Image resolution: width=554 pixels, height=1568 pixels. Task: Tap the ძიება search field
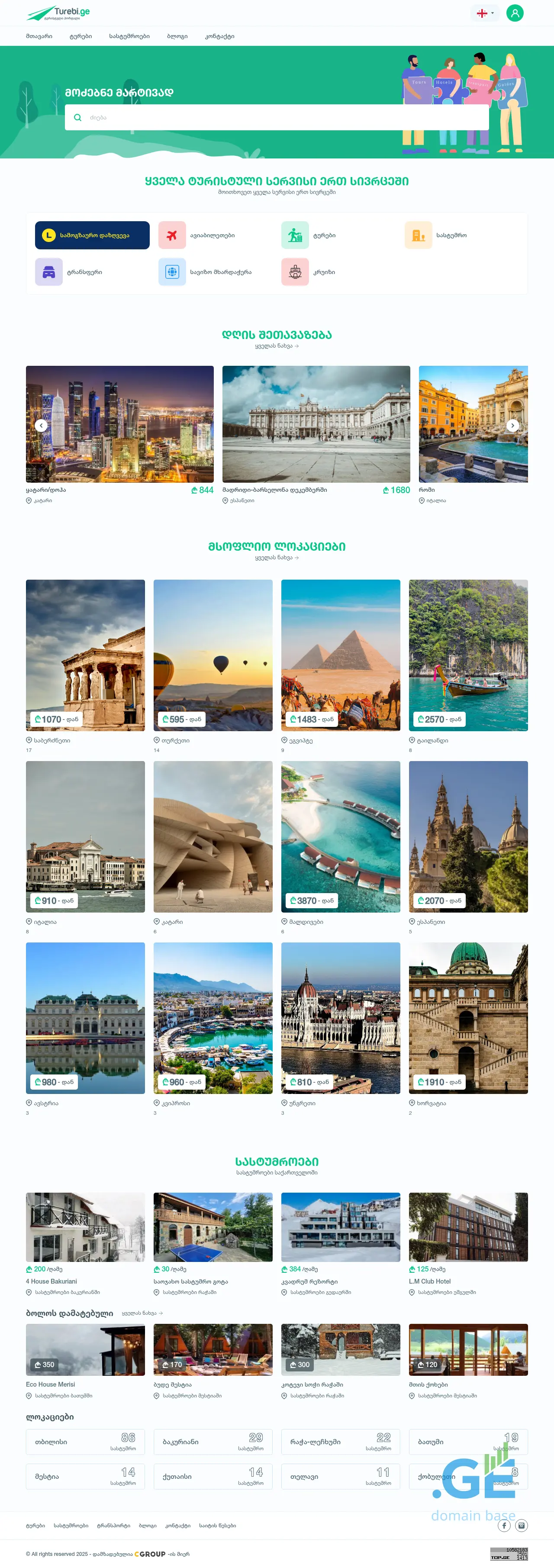tap(277, 117)
